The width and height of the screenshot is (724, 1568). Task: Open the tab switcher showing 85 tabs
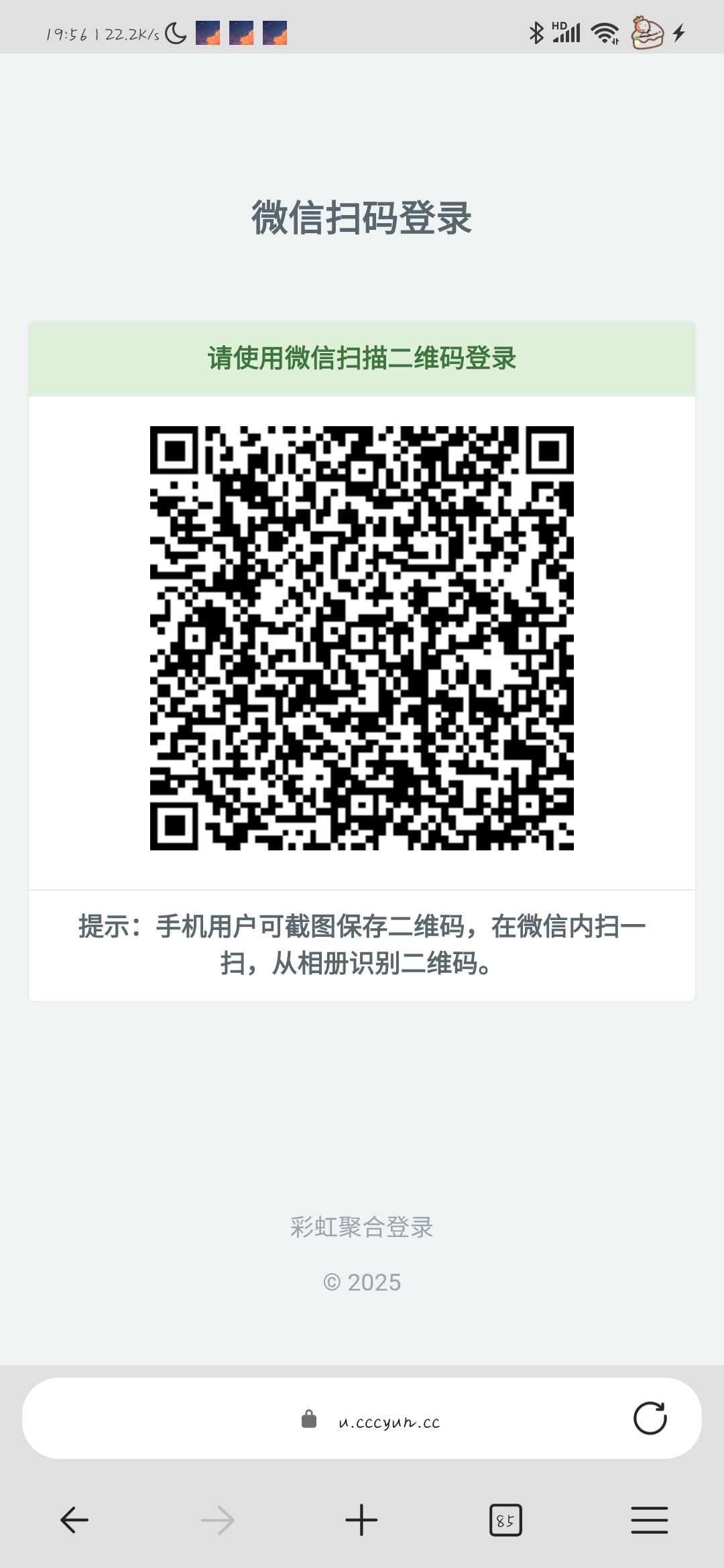505,1520
